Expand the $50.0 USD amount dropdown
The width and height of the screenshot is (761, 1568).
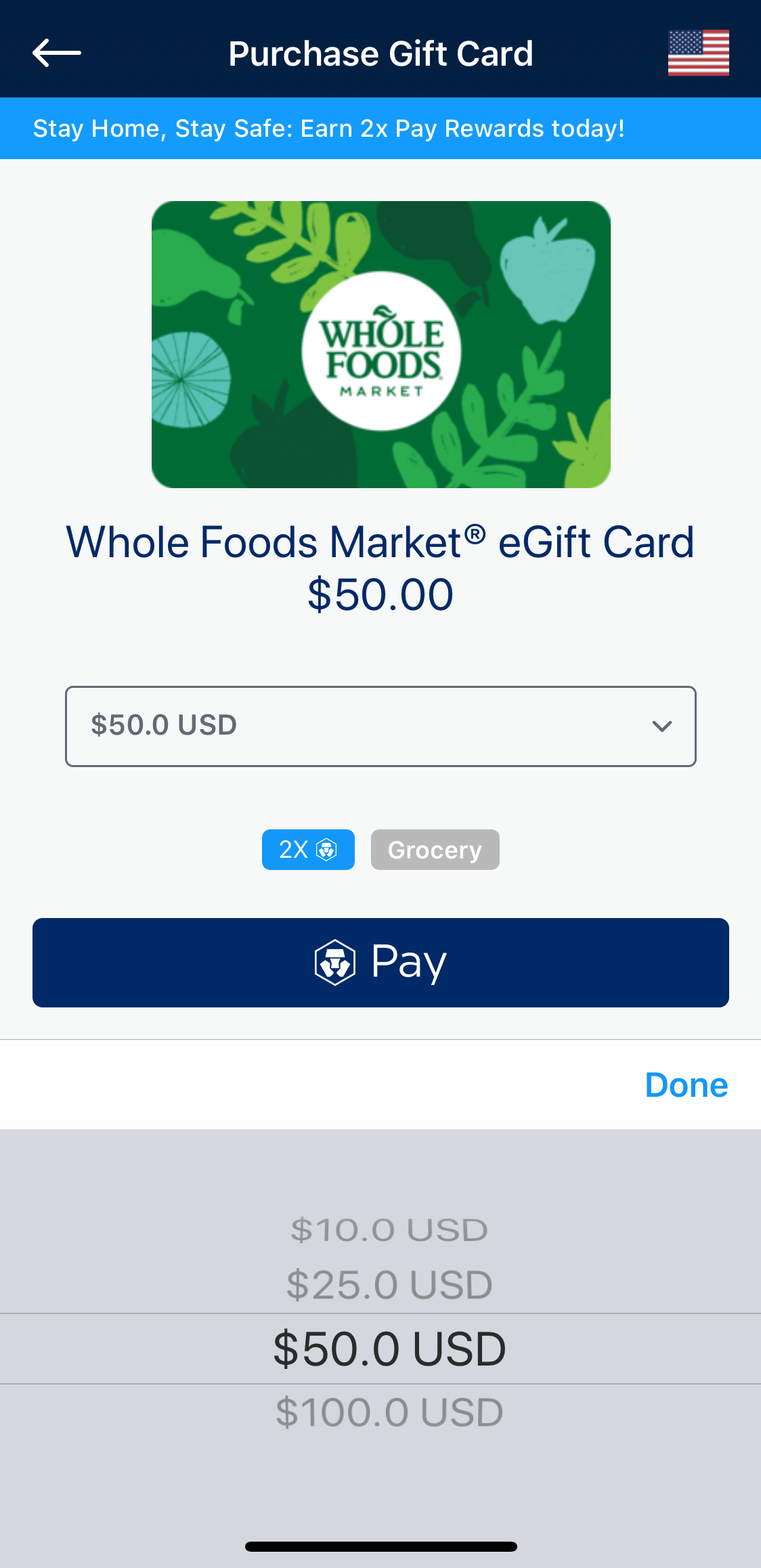pyautogui.click(x=380, y=726)
